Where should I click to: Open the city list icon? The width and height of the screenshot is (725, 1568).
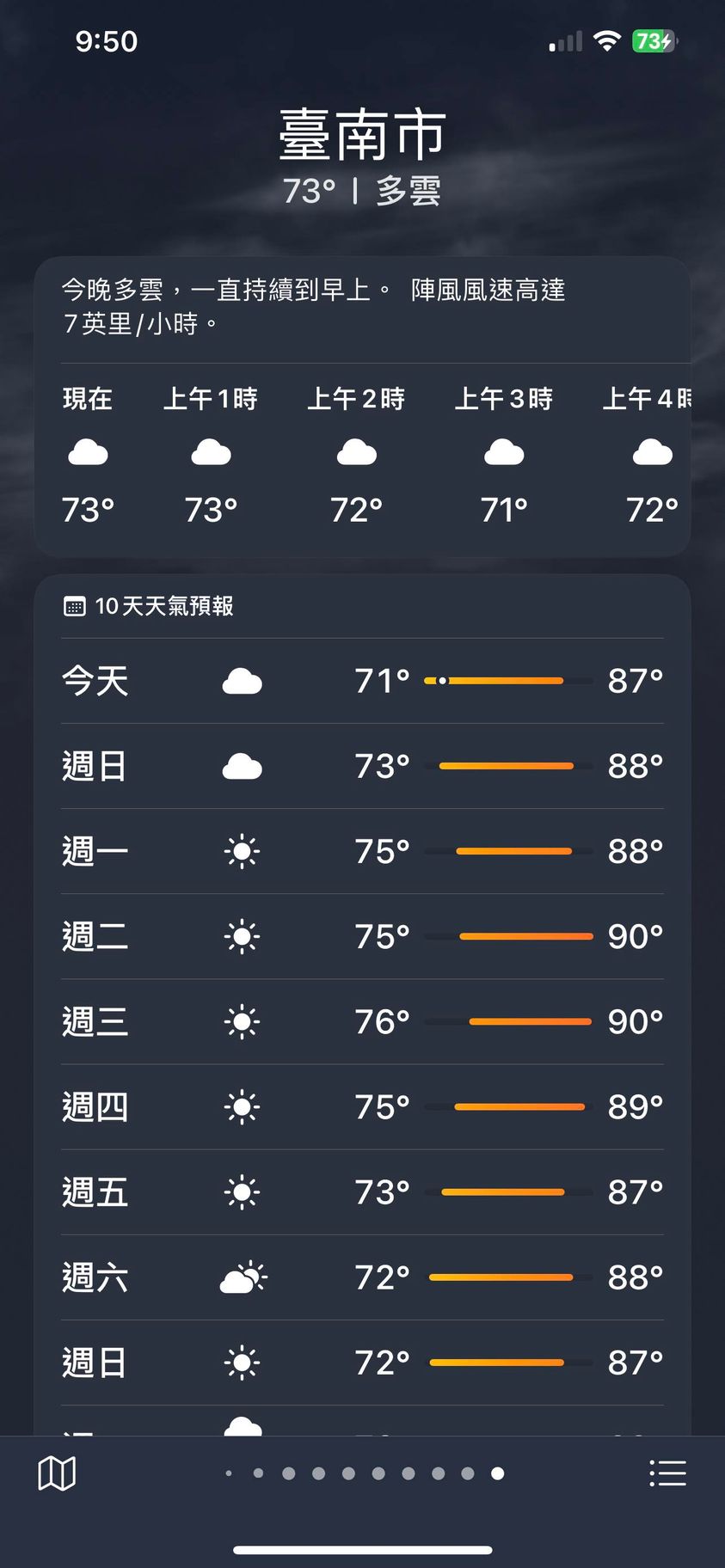[667, 1473]
